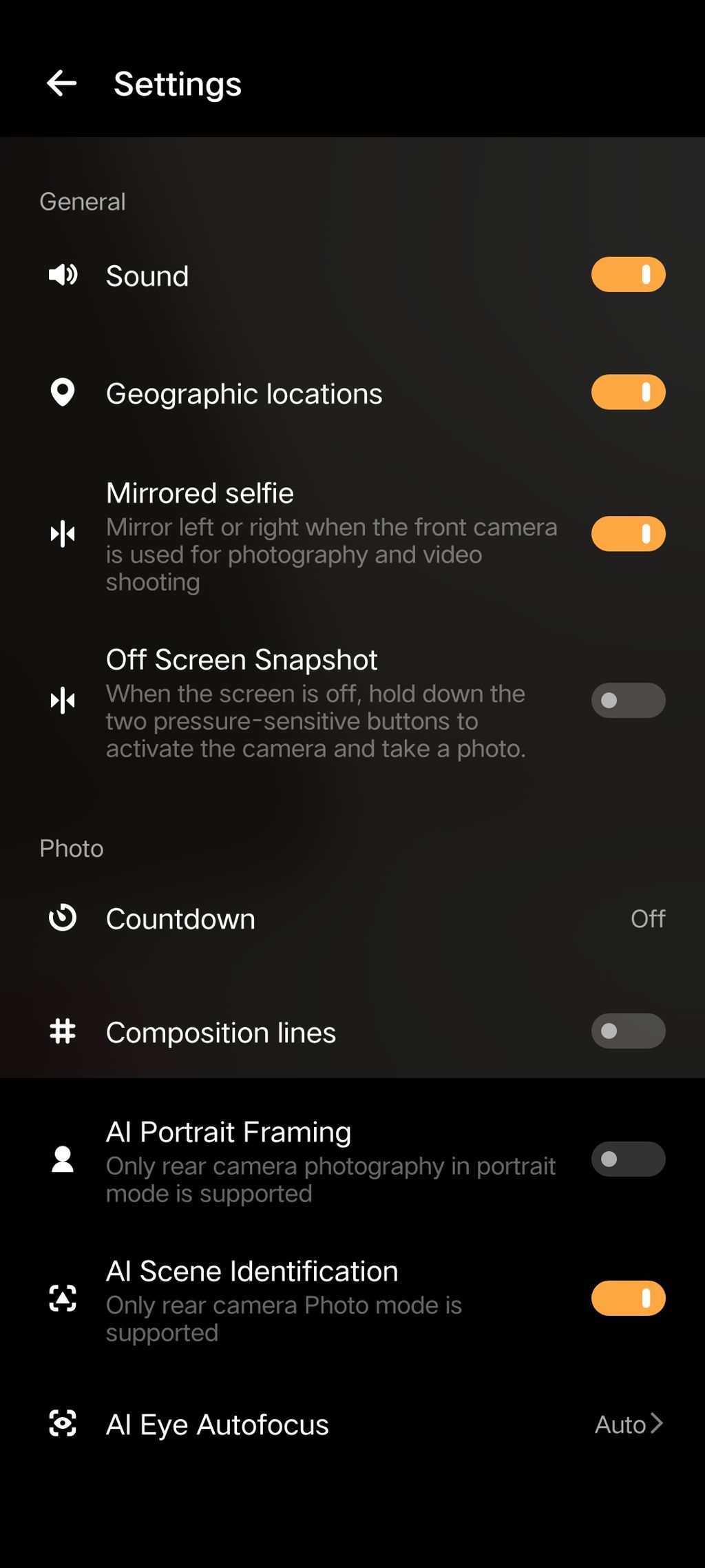The height and width of the screenshot is (1568, 705).
Task: Turn off the Sound toggle
Action: [628, 275]
